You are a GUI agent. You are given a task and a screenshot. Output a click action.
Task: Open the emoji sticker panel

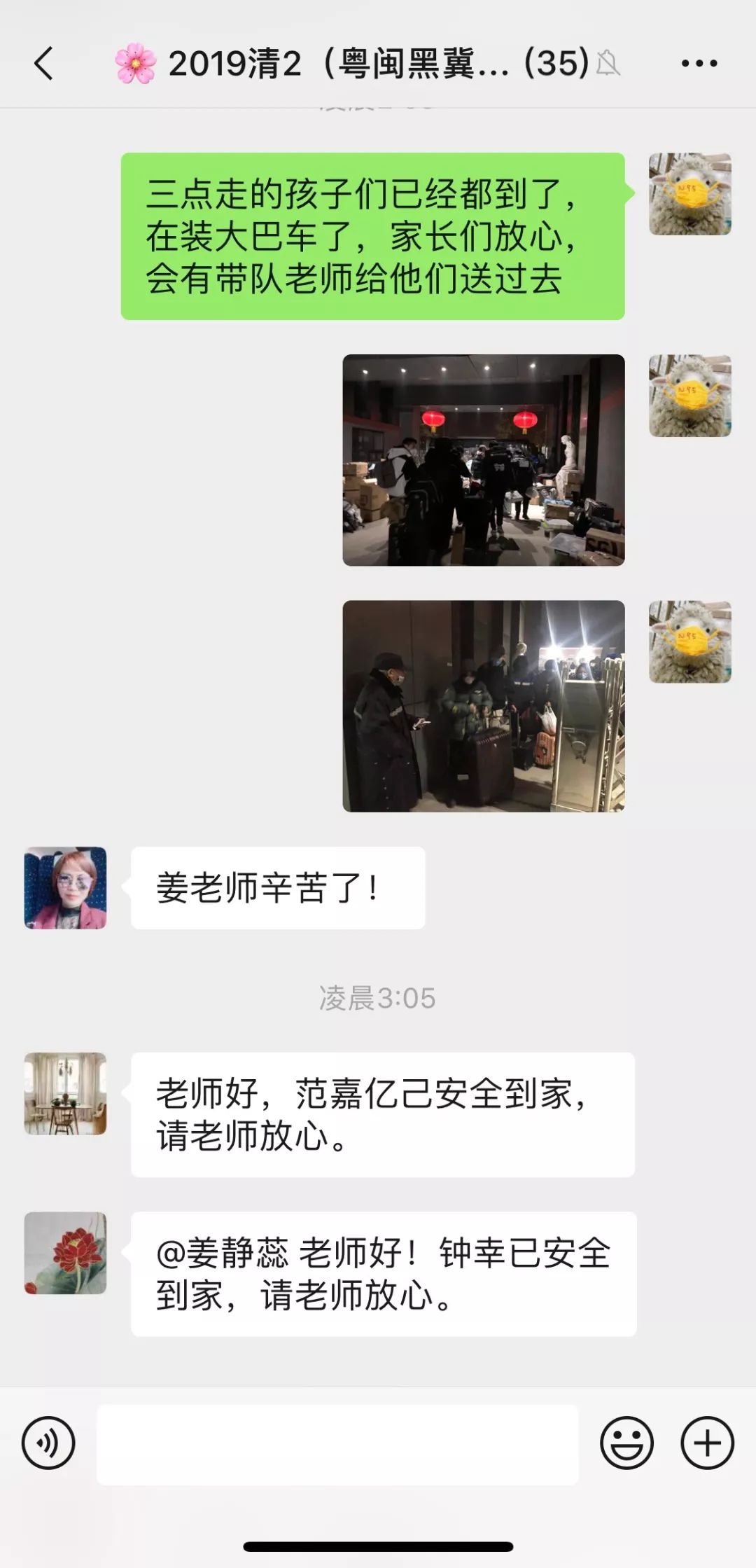click(626, 1443)
